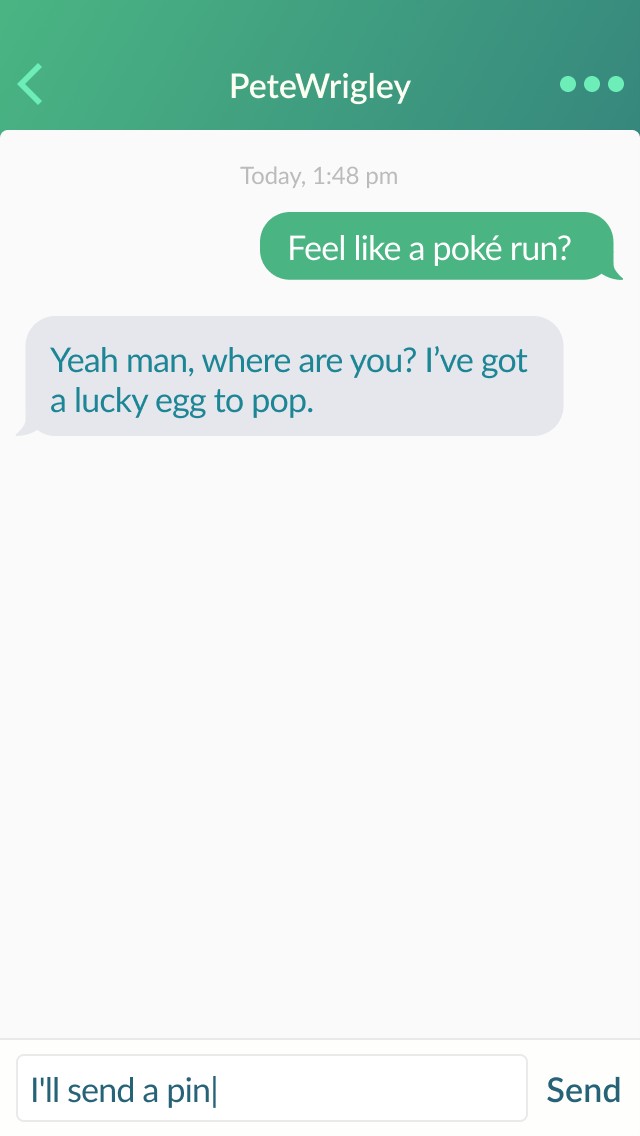Tap the message text field
This screenshot has height=1136, width=640.
coord(271,1088)
